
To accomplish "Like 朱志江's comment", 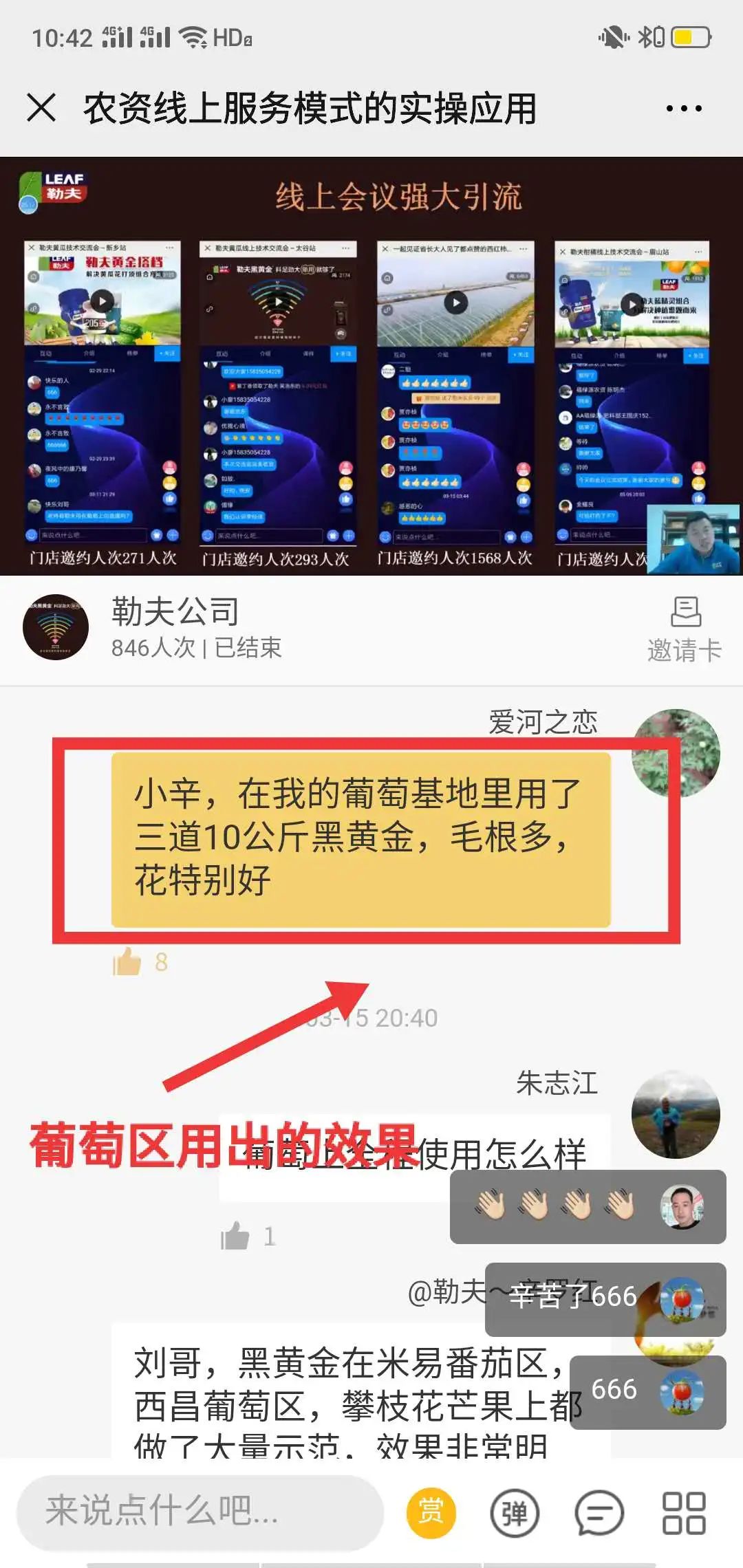I will [x=235, y=1236].
